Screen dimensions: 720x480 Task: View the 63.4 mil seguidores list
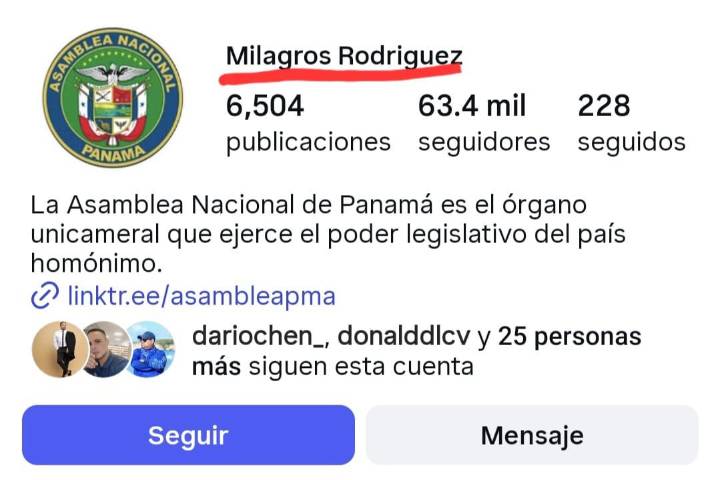point(484,123)
